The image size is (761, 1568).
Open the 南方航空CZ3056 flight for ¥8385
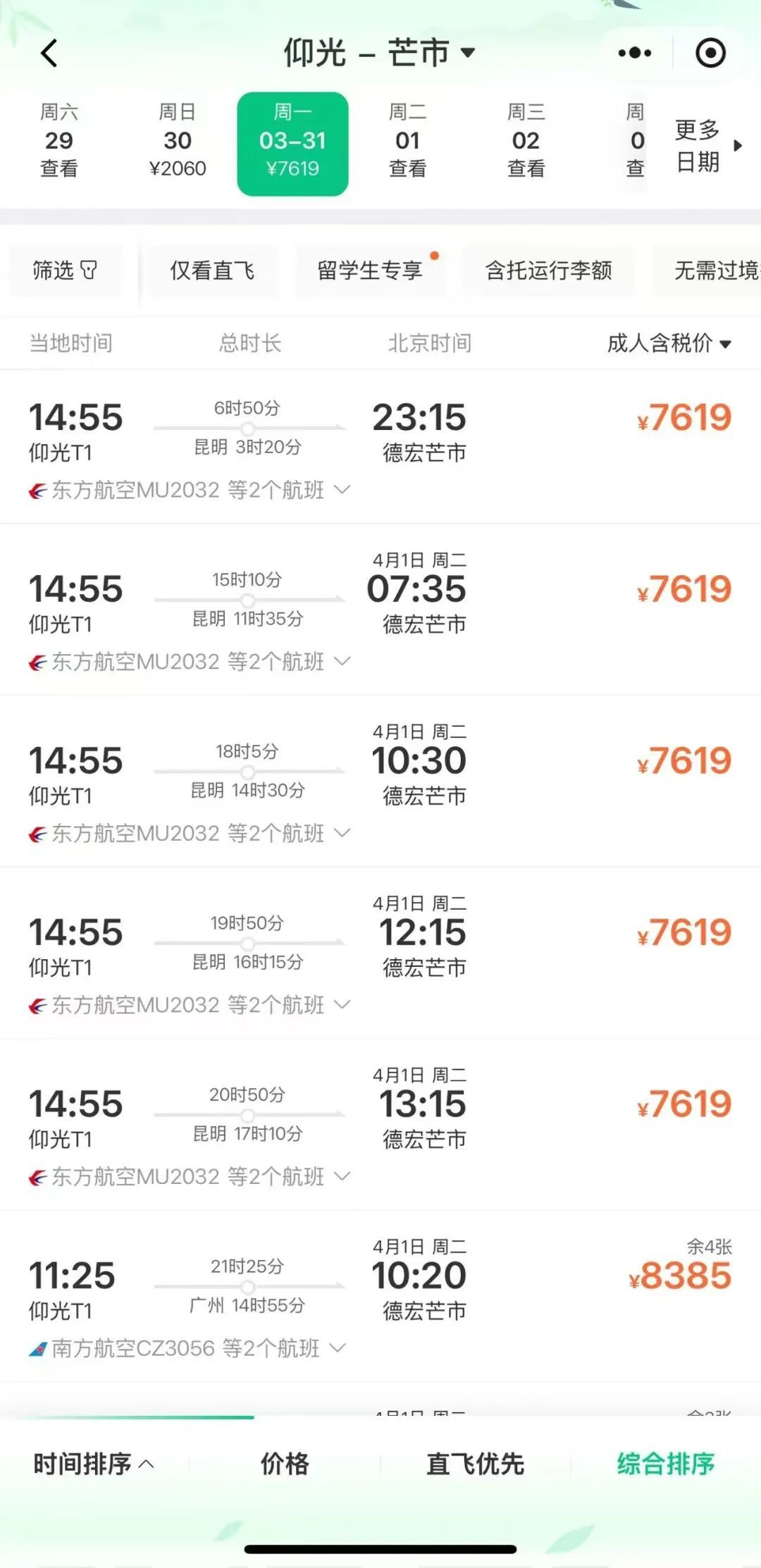(x=380, y=1297)
